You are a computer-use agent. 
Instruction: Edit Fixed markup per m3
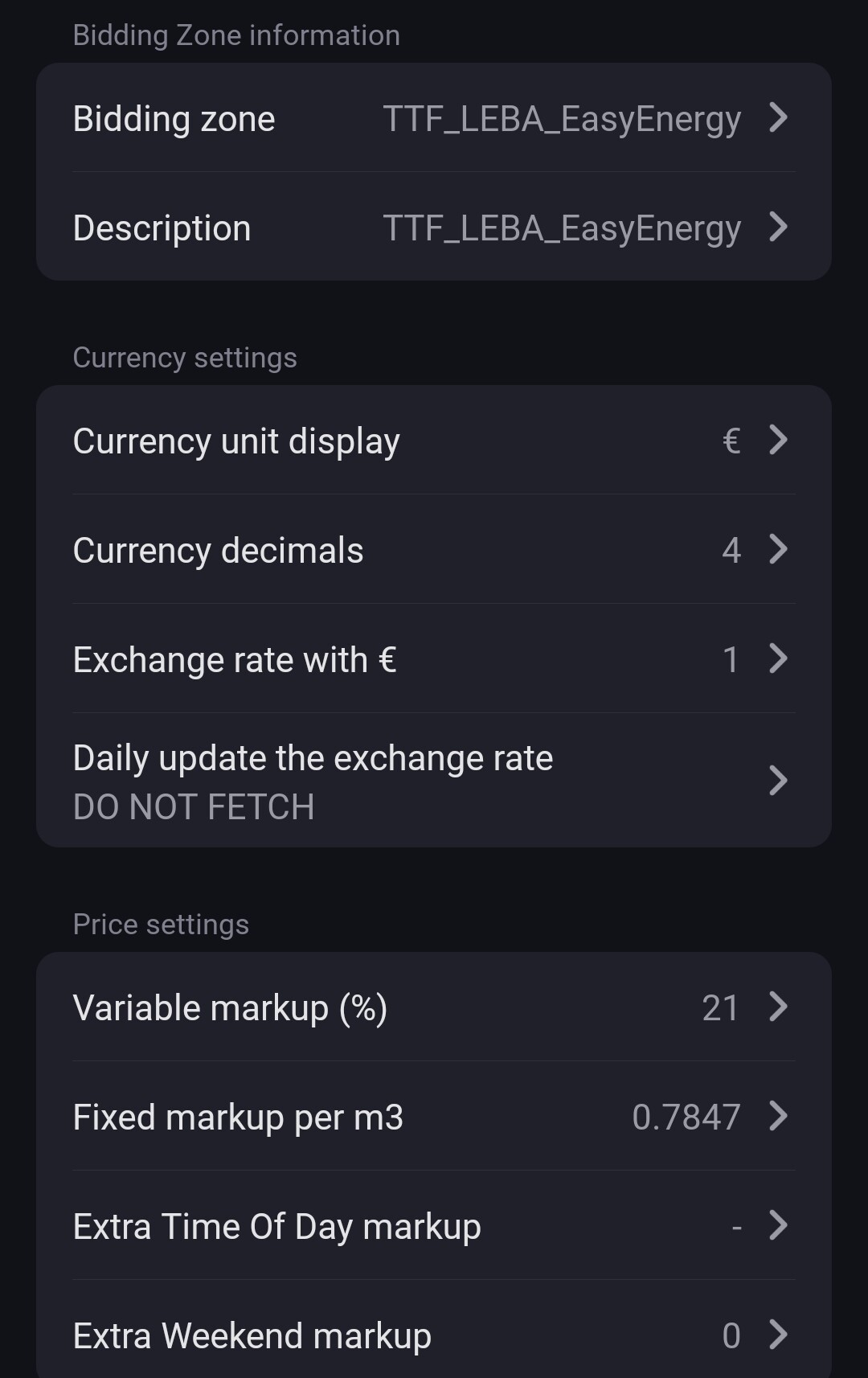click(433, 1117)
